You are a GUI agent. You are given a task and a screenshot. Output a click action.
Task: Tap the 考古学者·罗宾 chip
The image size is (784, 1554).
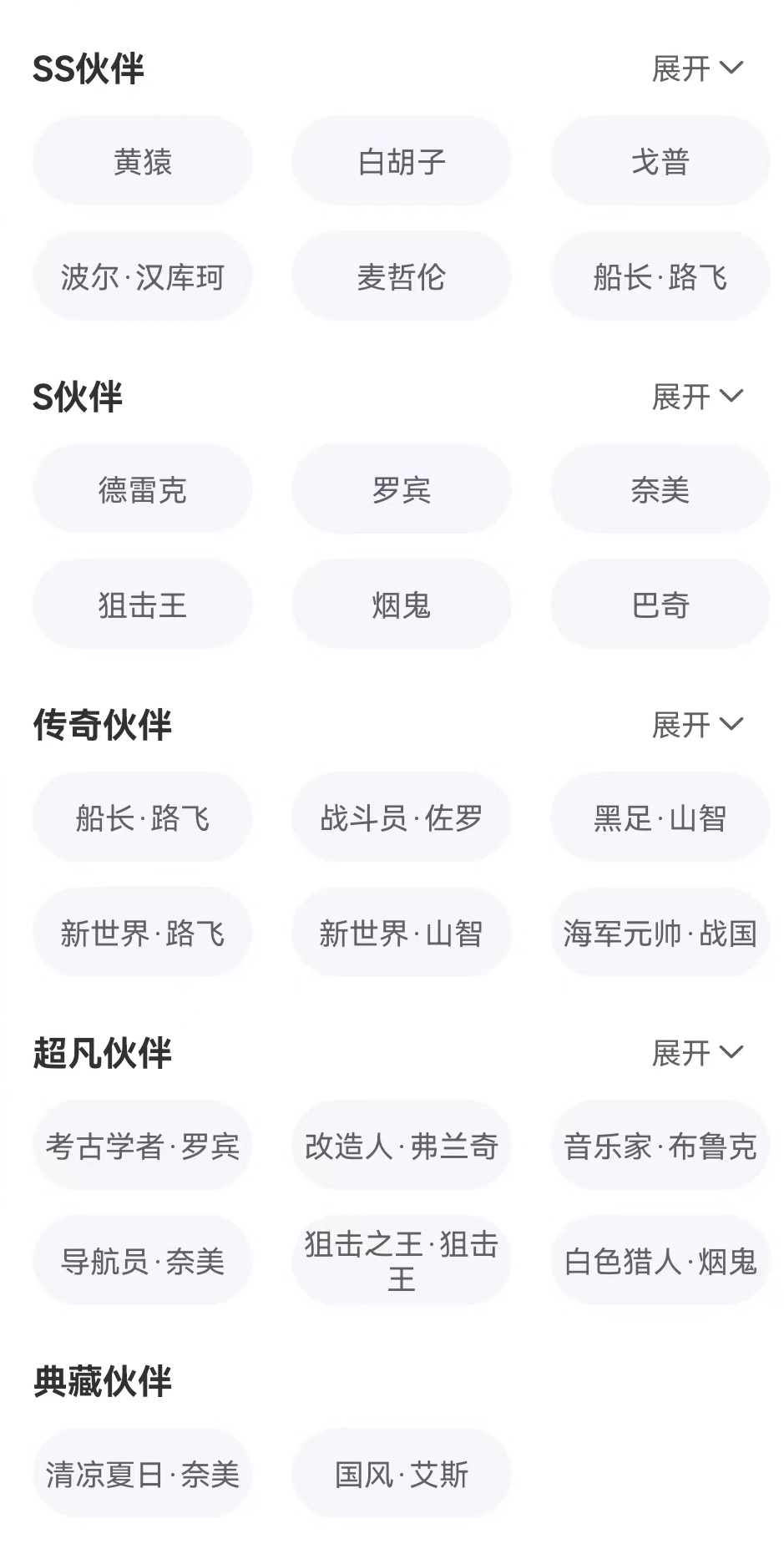(x=143, y=1146)
